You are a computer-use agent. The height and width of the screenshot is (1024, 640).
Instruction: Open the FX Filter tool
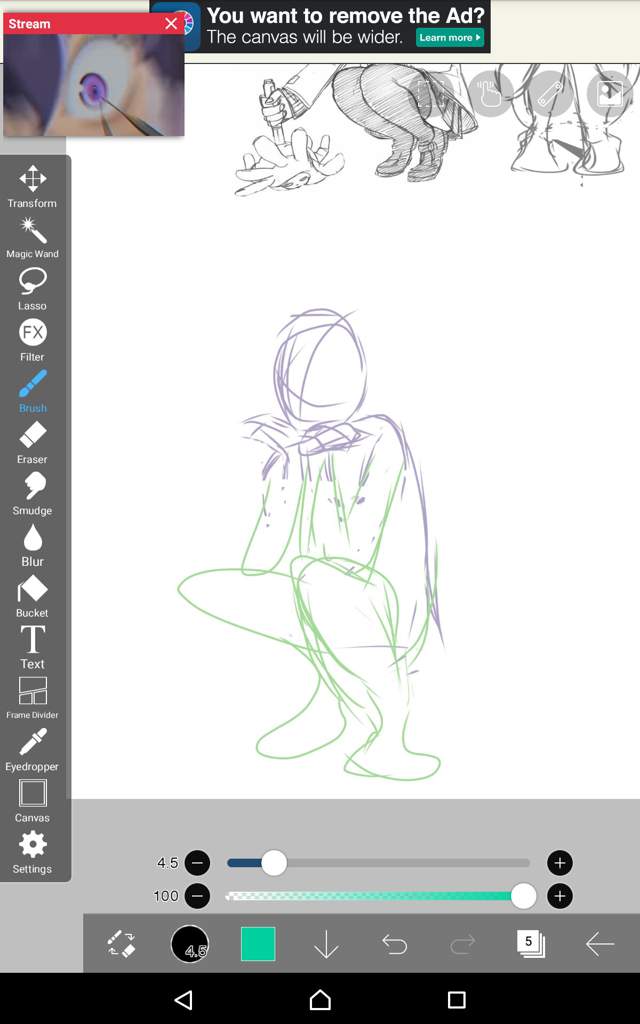(32, 339)
